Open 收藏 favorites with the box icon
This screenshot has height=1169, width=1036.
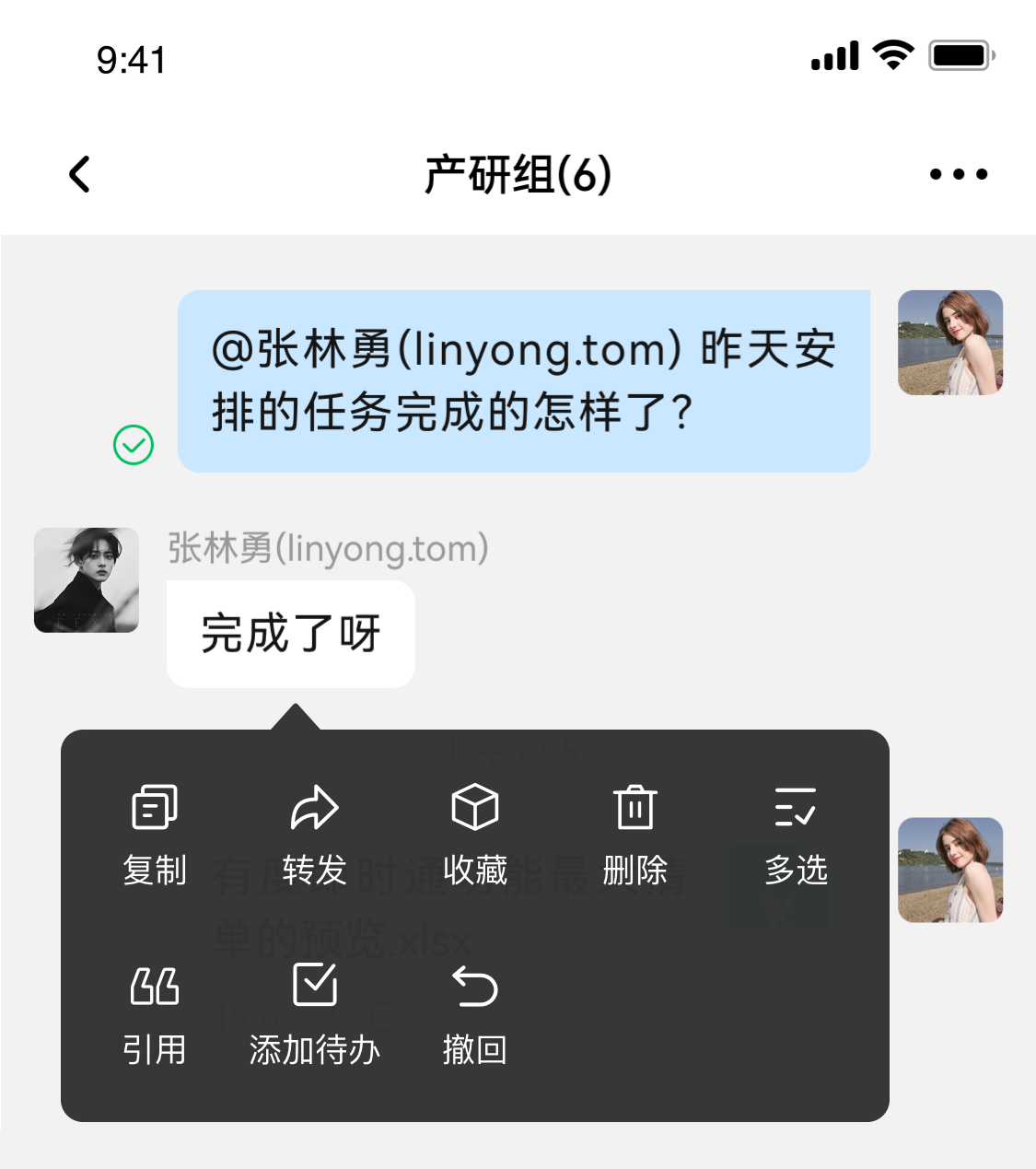pyautogui.click(x=474, y=807)
